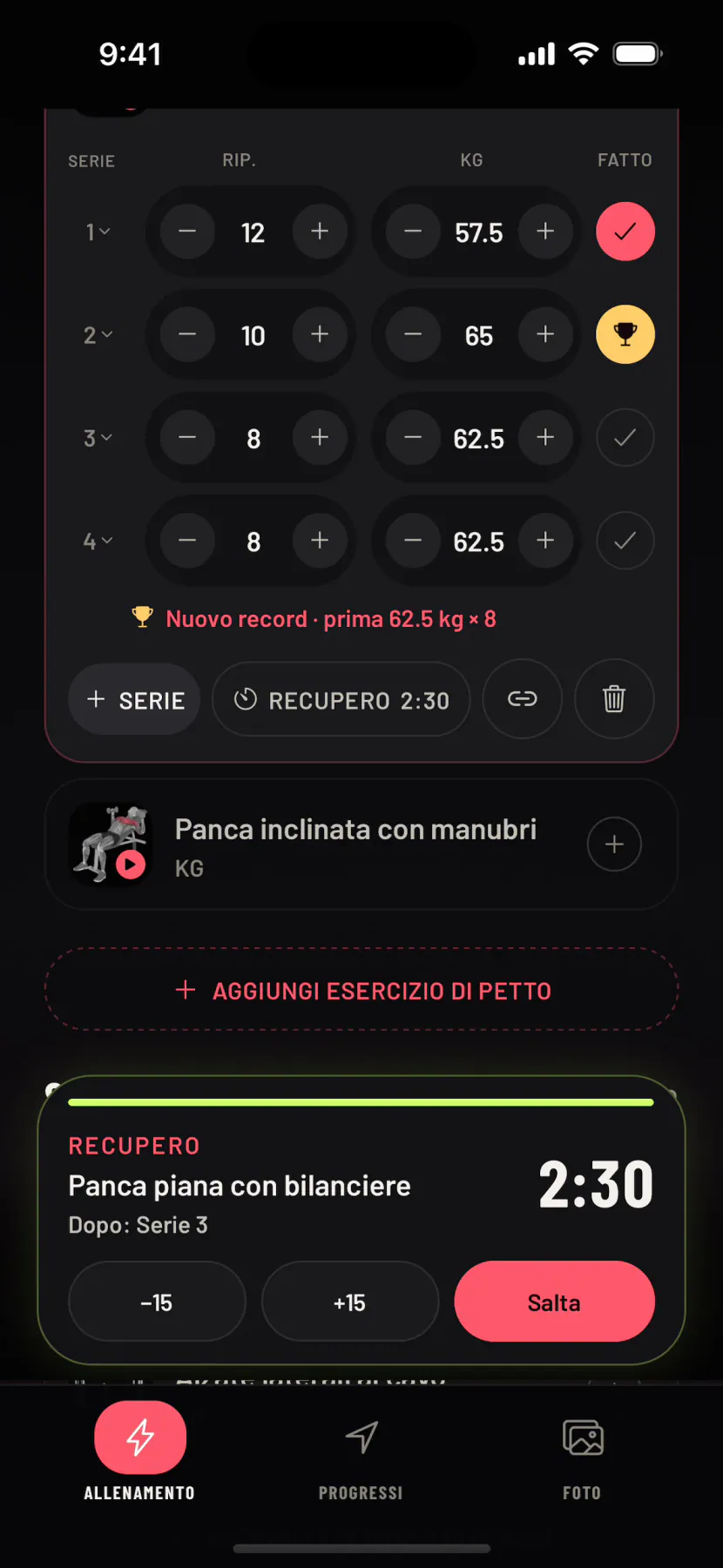Screen dimensions: 723x1568
Task: Mark set 3 as done
Action: pos(625,438)
